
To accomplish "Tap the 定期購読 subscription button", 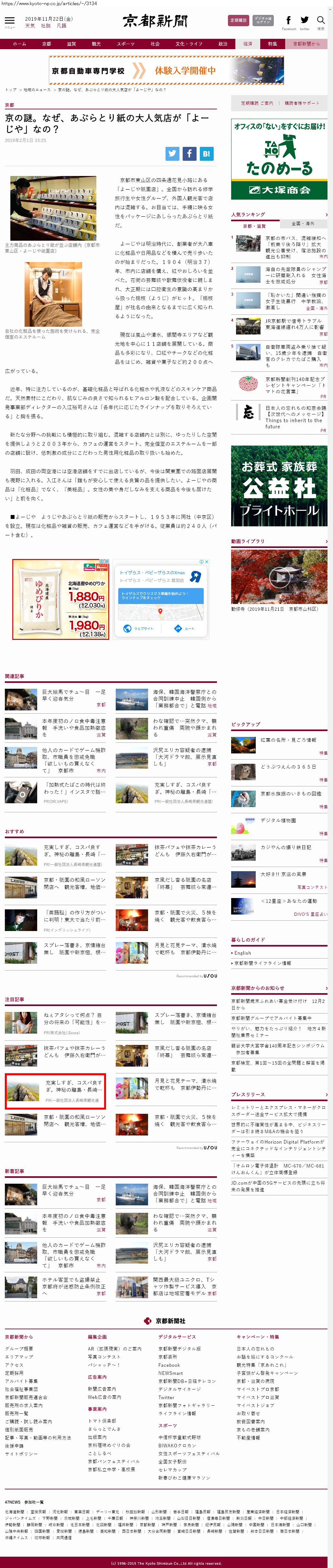I will tap(239, 21).
